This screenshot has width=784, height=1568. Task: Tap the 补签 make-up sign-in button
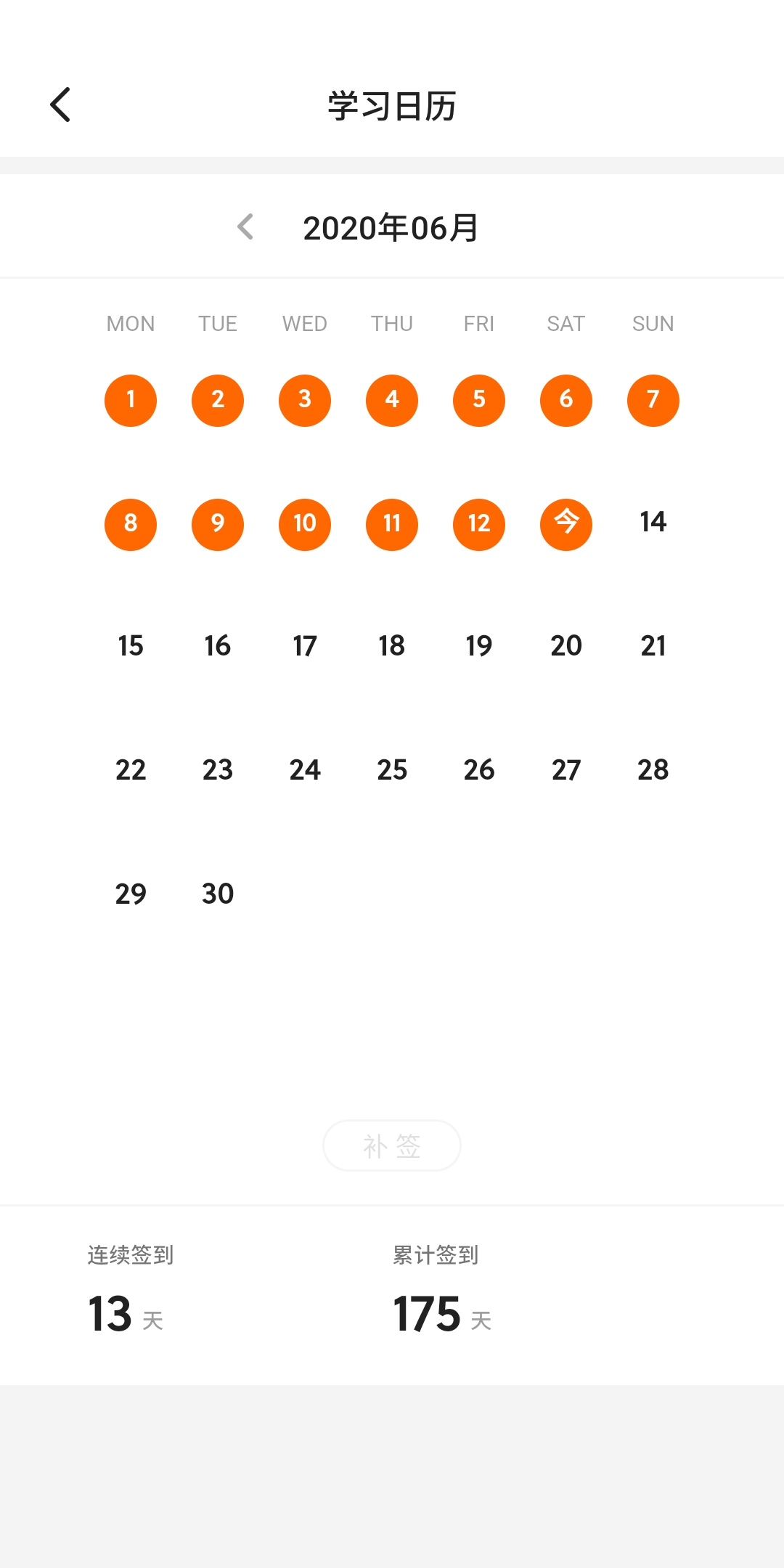click(392, 1146)
